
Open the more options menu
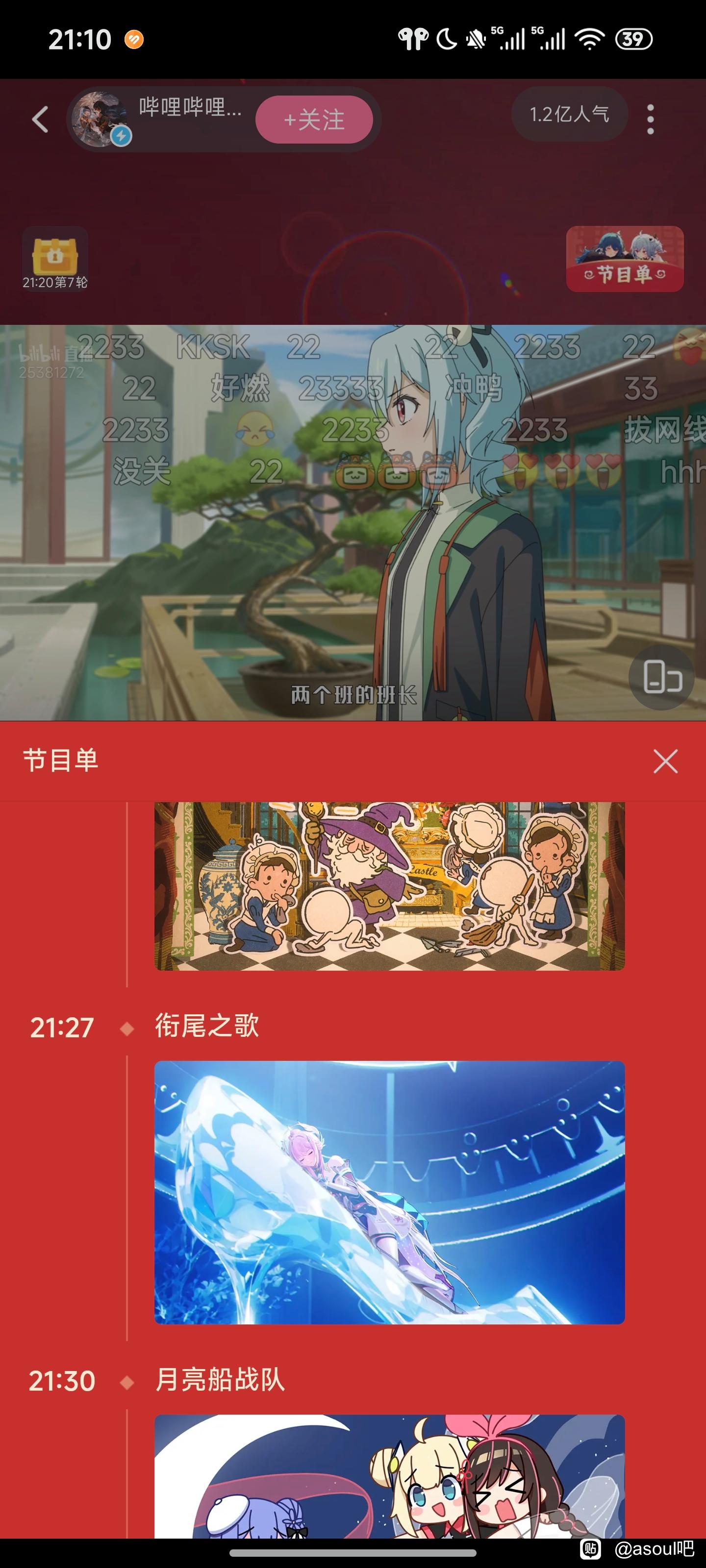coord(650,119)
